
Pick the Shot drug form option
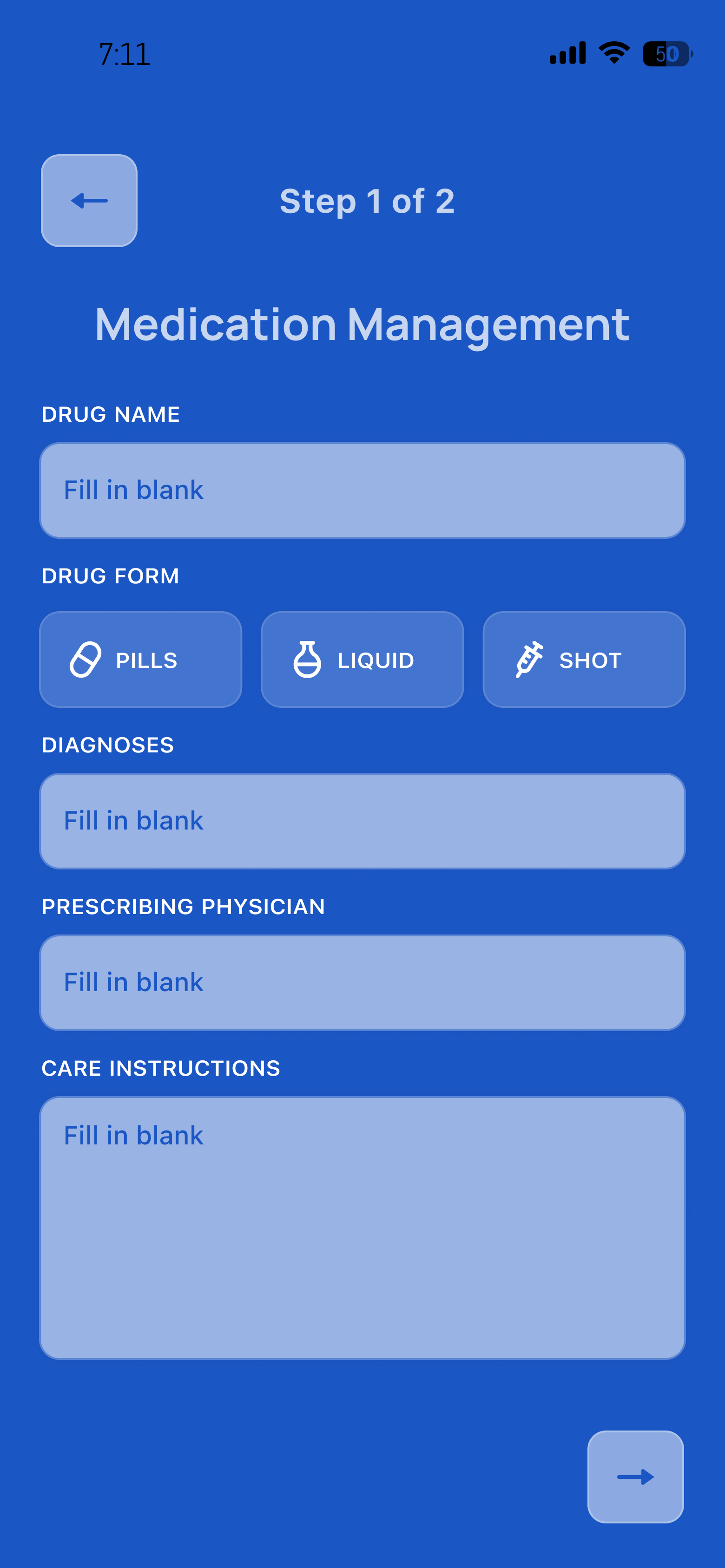584,659
